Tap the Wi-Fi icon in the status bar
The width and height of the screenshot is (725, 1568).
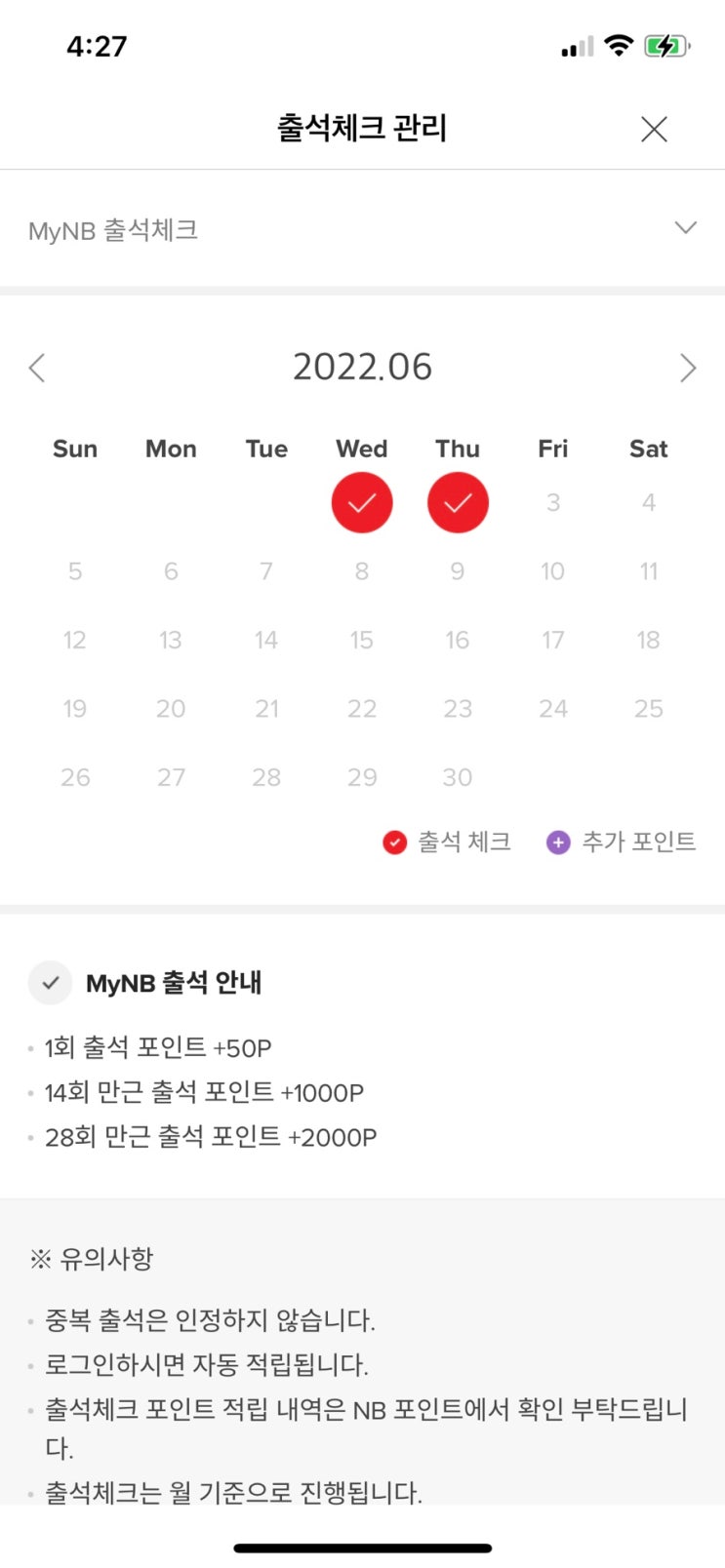coord(618,45)
